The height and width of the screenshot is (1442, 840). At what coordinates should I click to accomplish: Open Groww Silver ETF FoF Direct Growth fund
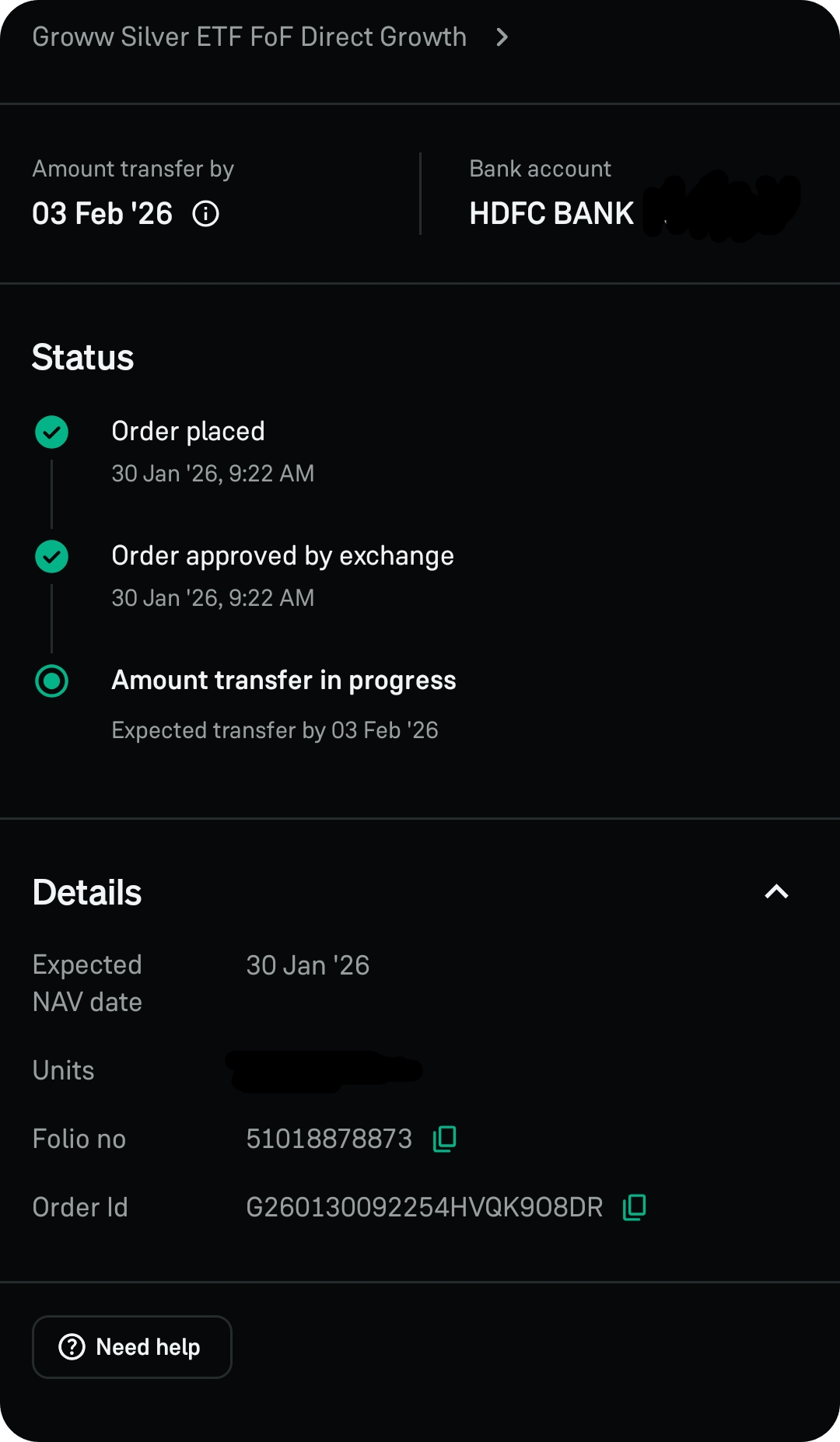click(270, 37)
